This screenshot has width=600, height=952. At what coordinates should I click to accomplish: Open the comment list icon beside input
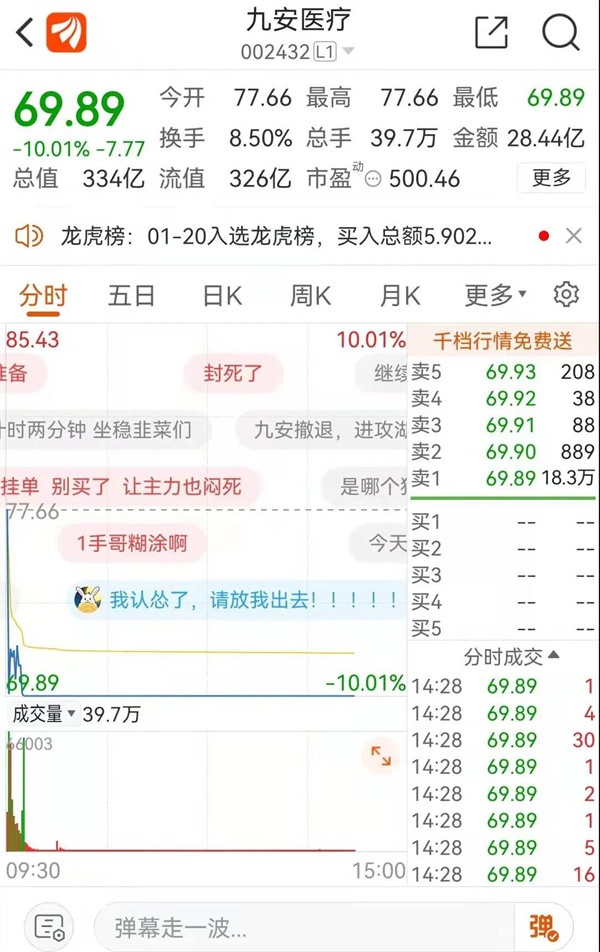coord(48,925)
